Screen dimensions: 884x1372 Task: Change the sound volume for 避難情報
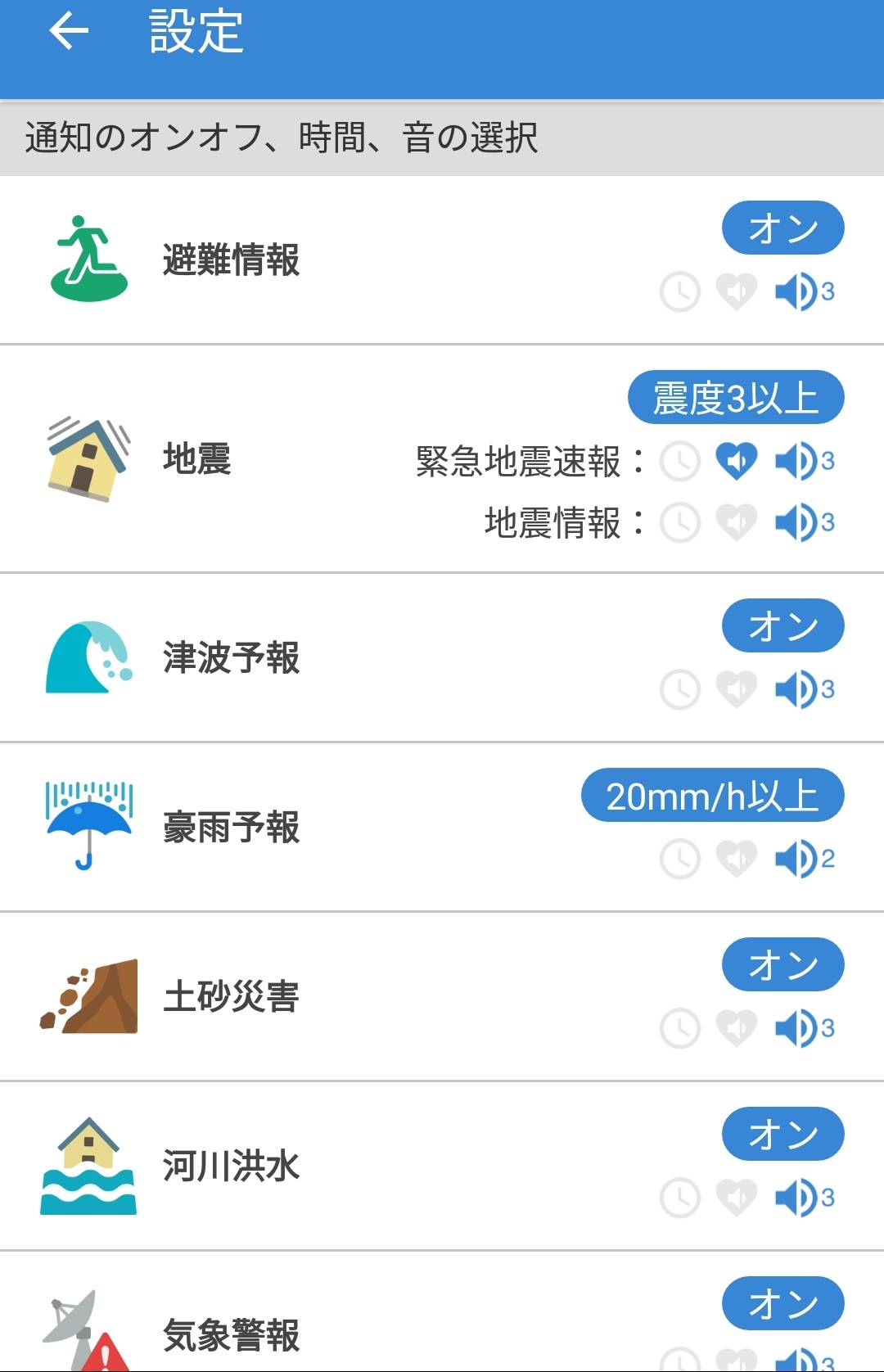click(802, 291)
